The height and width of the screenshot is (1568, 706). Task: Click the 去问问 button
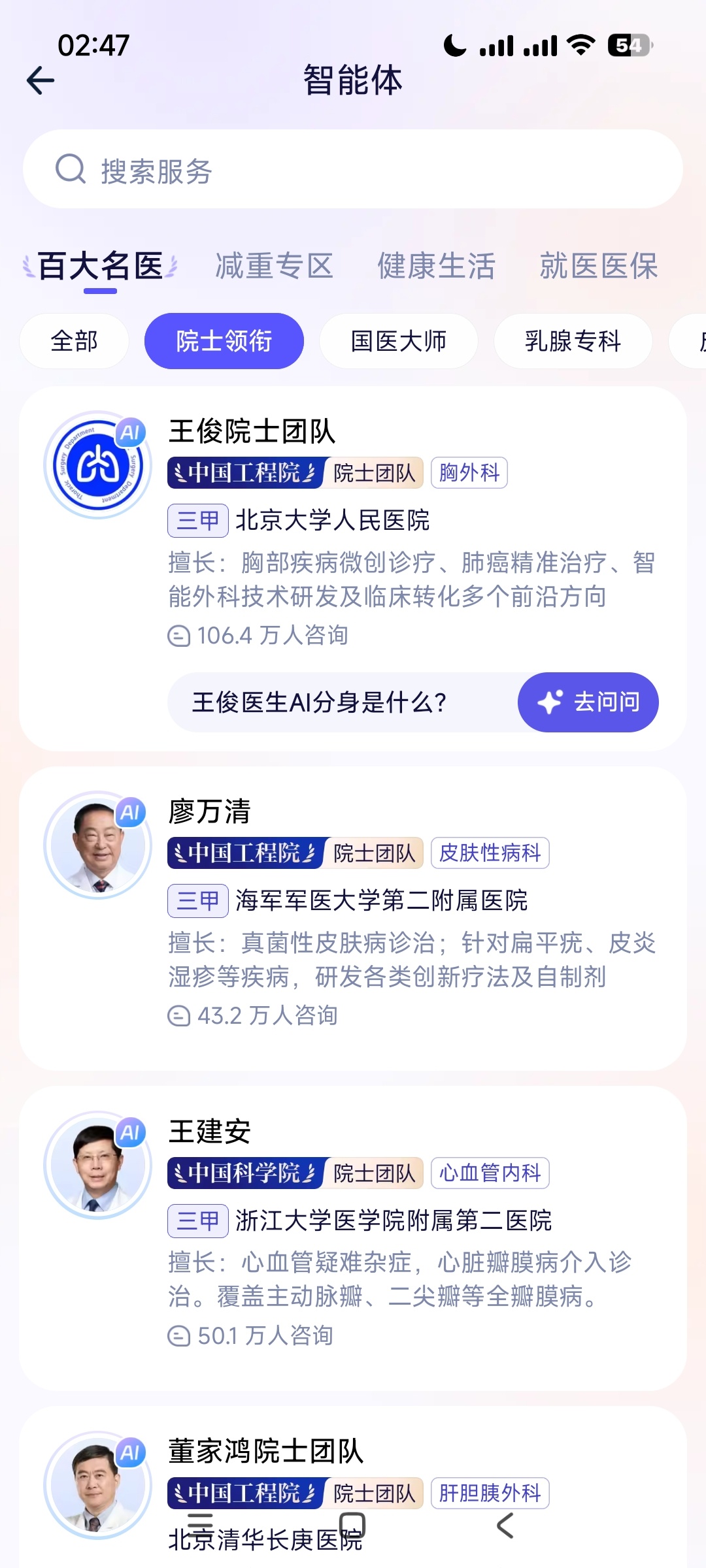587,701
